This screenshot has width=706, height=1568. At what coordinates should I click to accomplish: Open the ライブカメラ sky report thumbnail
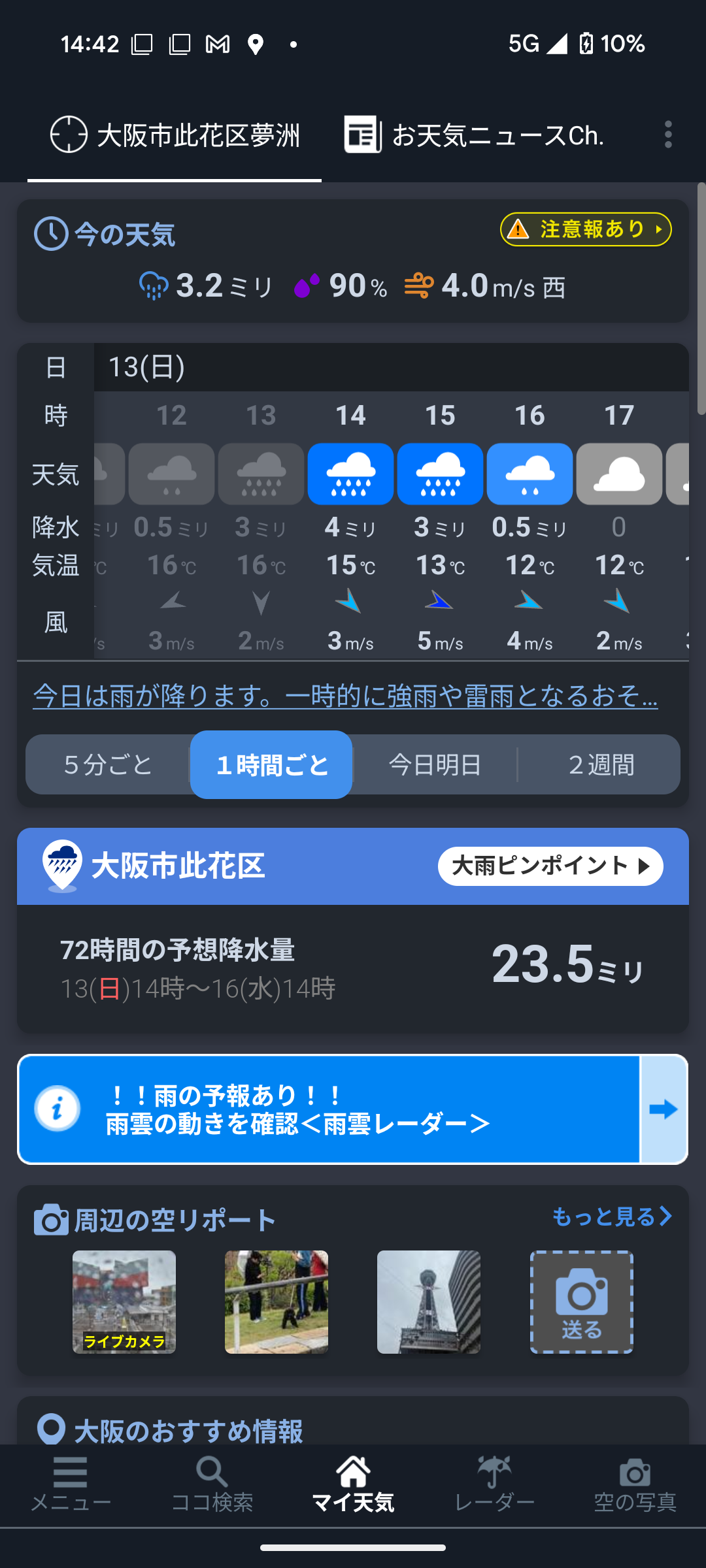(x=124, y=1301)
